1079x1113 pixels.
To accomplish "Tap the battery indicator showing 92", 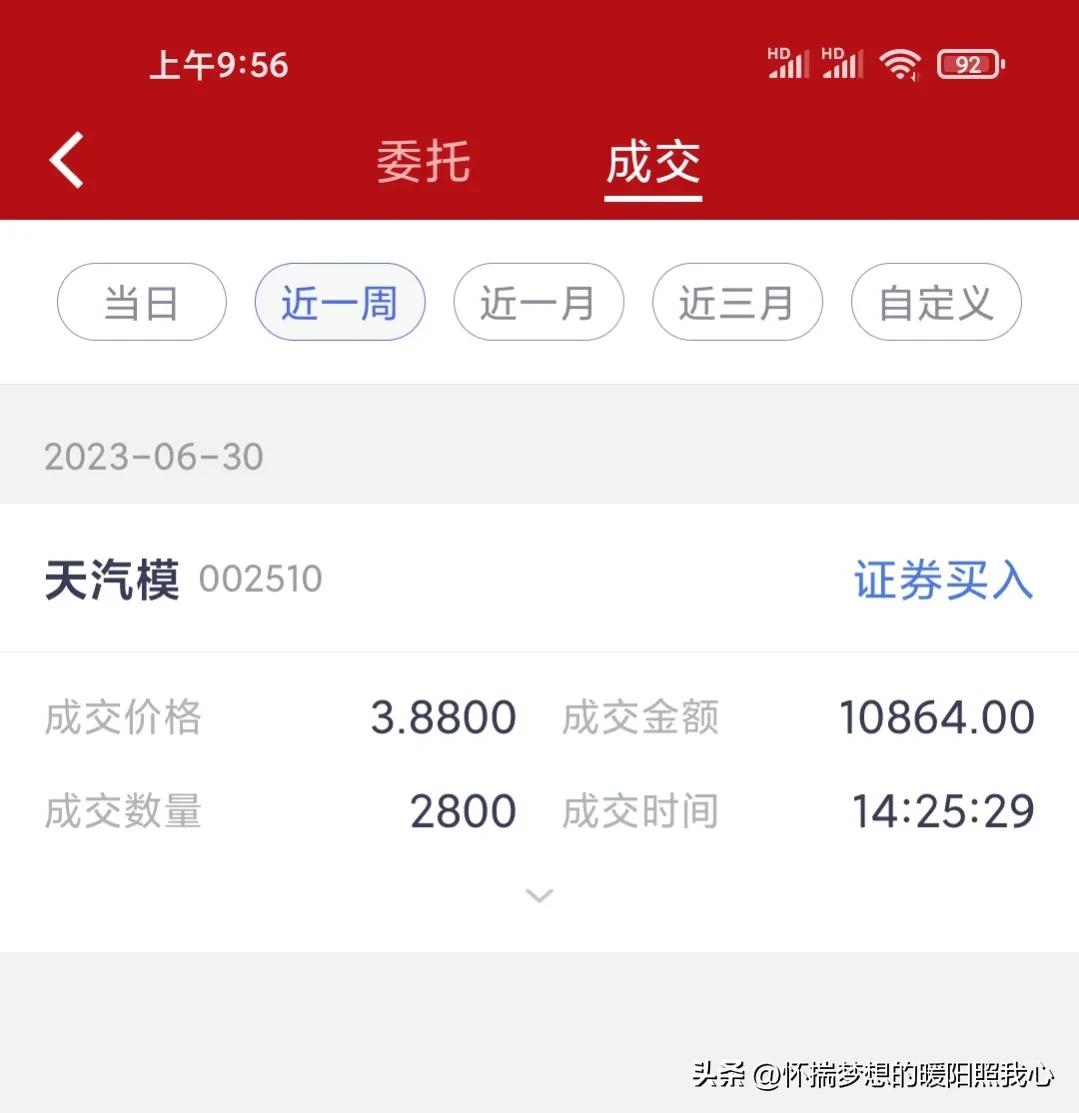I will 966,63.
